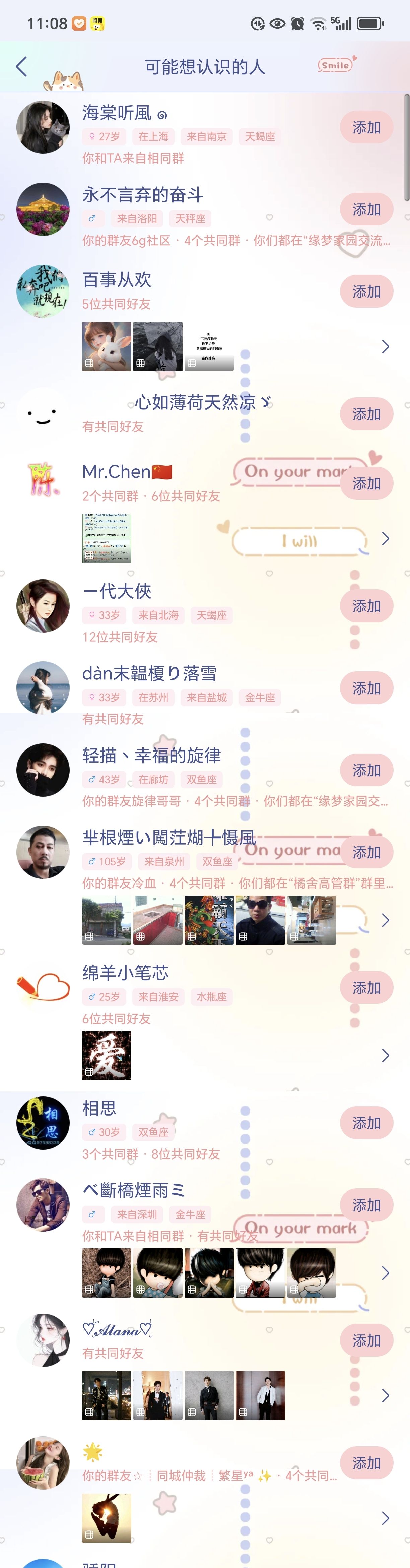Open 百事从欢's rabbit girl photo

coord(107,347)
